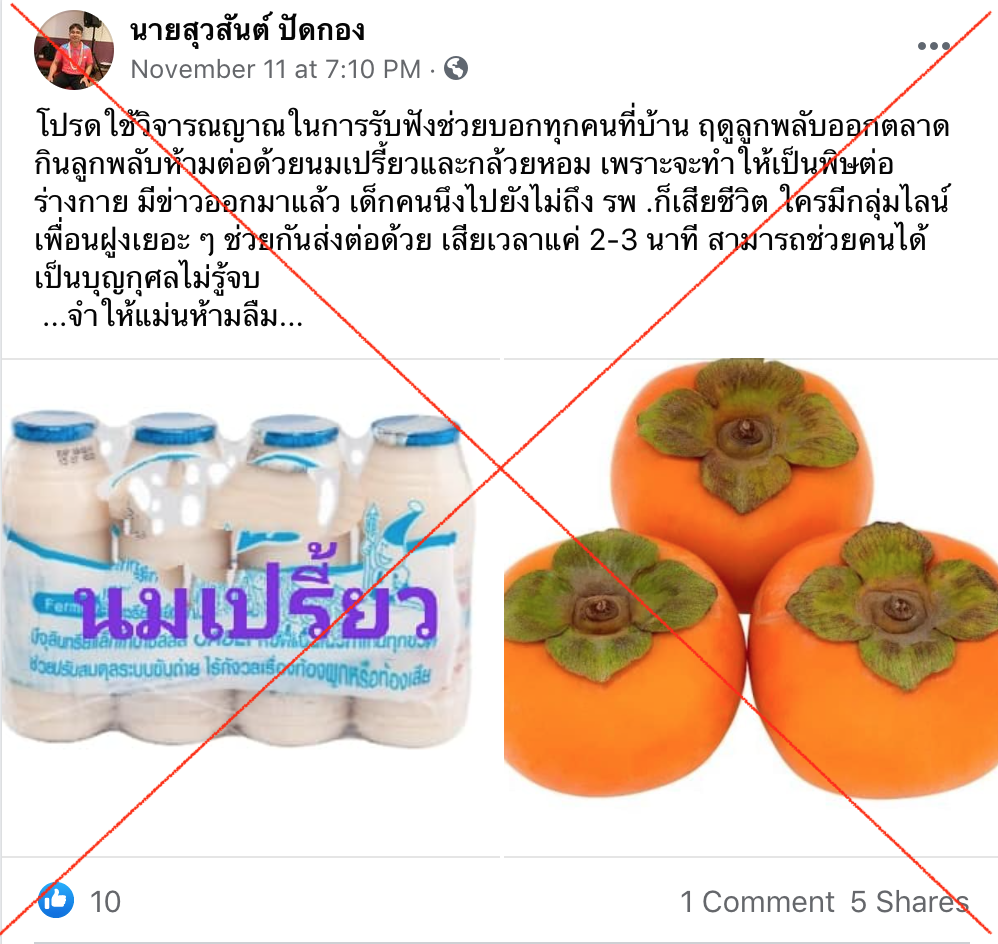View the 5 Shares list

[x=909, y=902]
